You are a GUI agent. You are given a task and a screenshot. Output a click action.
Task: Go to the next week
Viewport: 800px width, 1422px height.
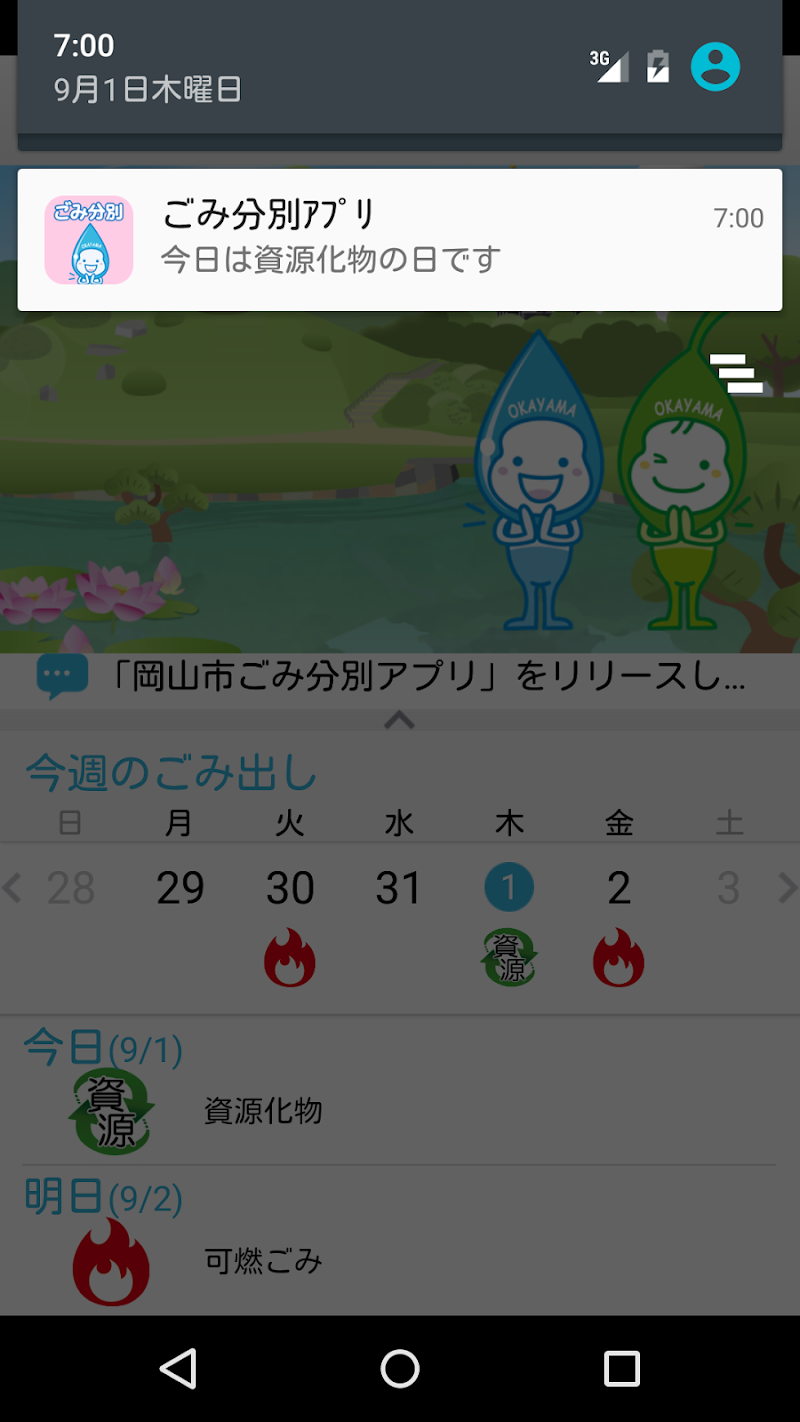787,887
